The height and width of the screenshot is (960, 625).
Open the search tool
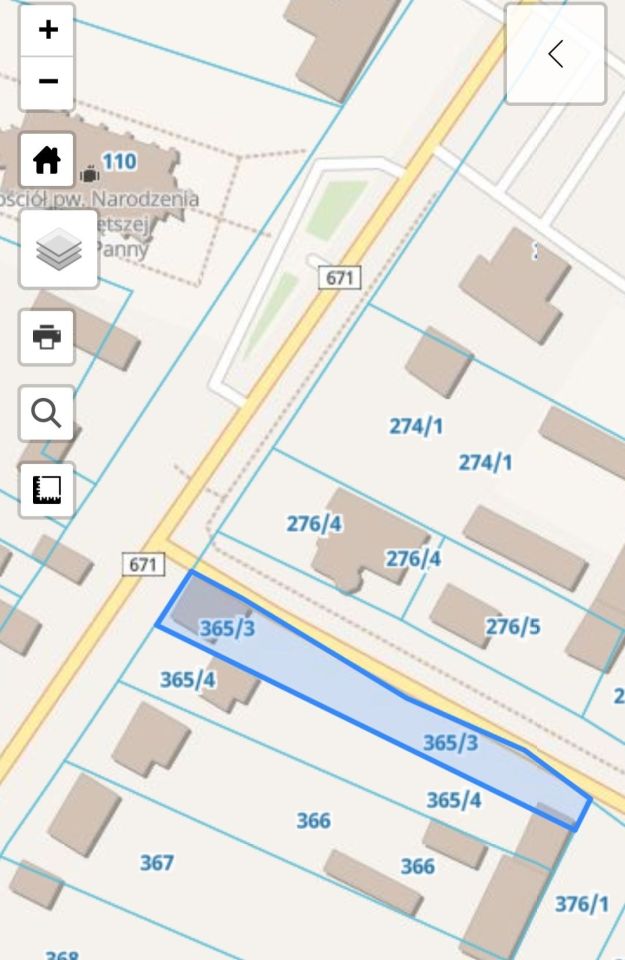tap(47, 412)
